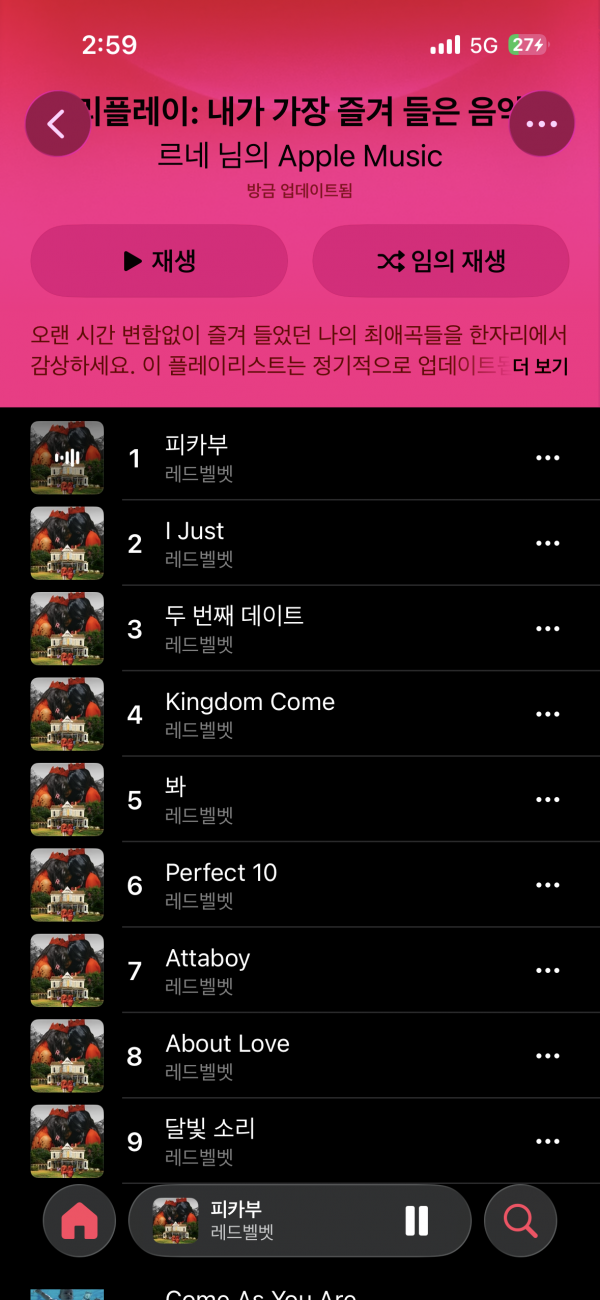Screen dimensions: 600x1300
Task: Start shuffle with 임의 재생 button
Action: 441,261
